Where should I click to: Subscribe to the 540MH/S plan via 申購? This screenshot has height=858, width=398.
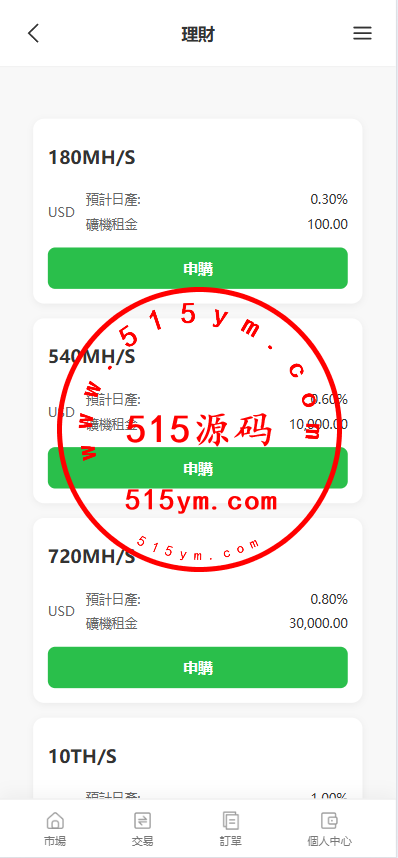(x=198, y=468)
